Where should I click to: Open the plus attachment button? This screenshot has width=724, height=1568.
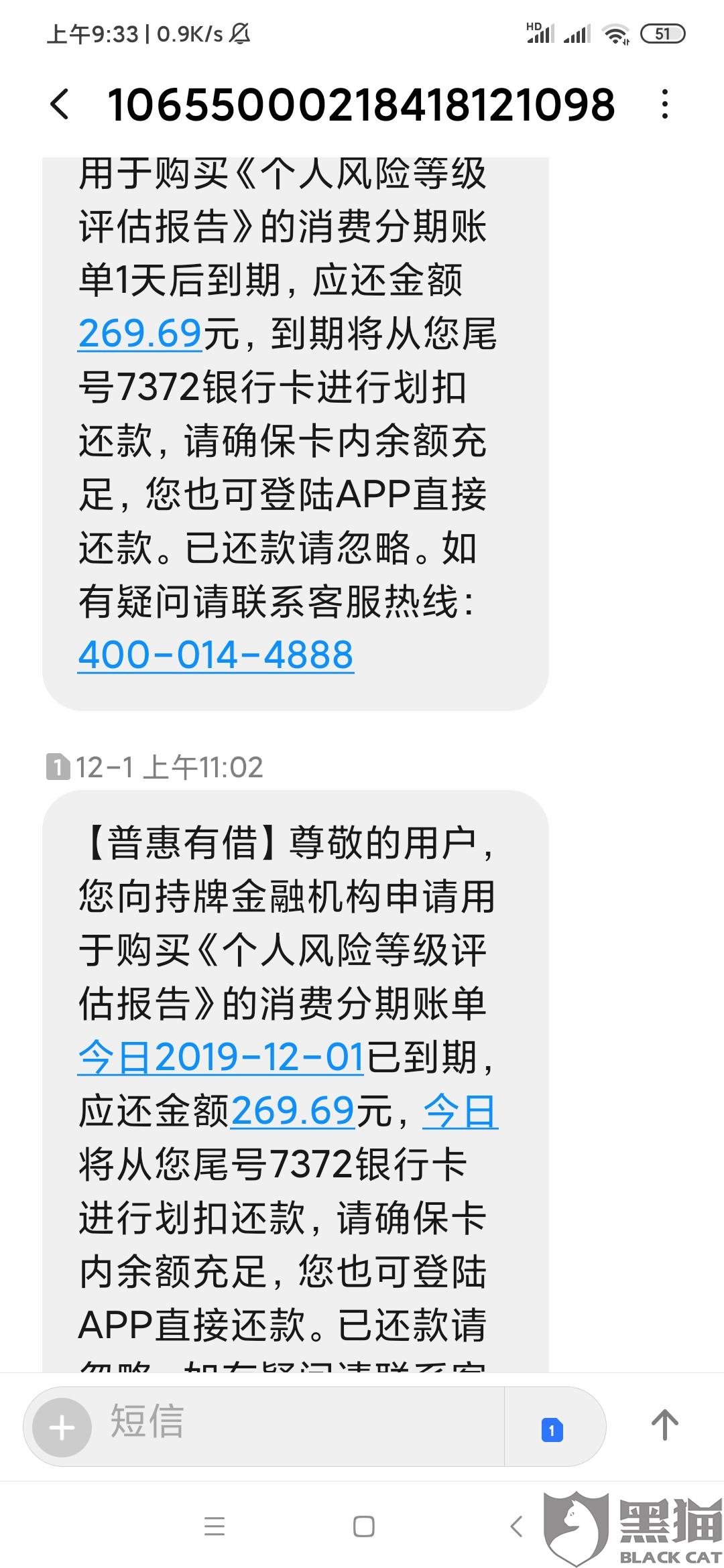pyautogui.click(x=62, y=1428)
